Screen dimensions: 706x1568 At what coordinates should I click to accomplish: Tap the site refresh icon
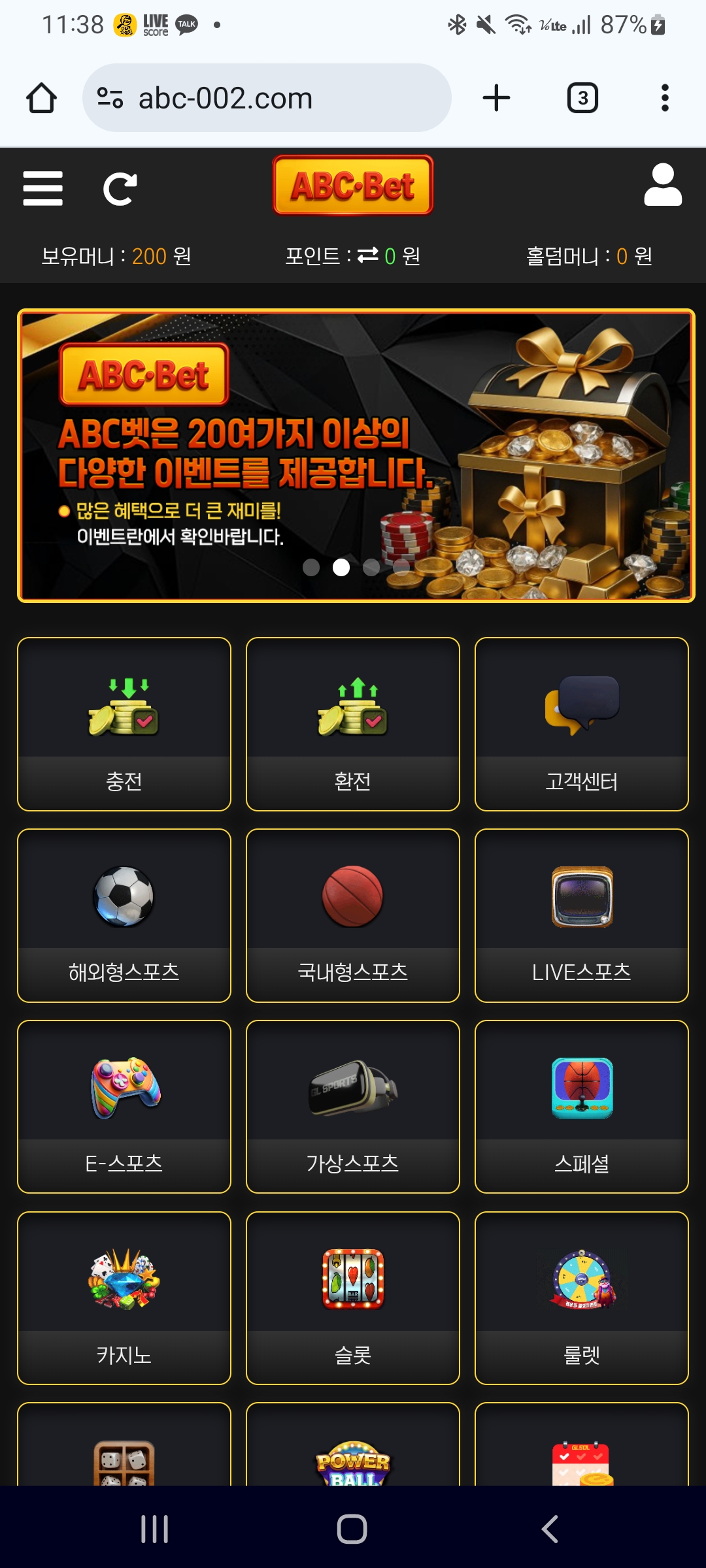[120, 189]
